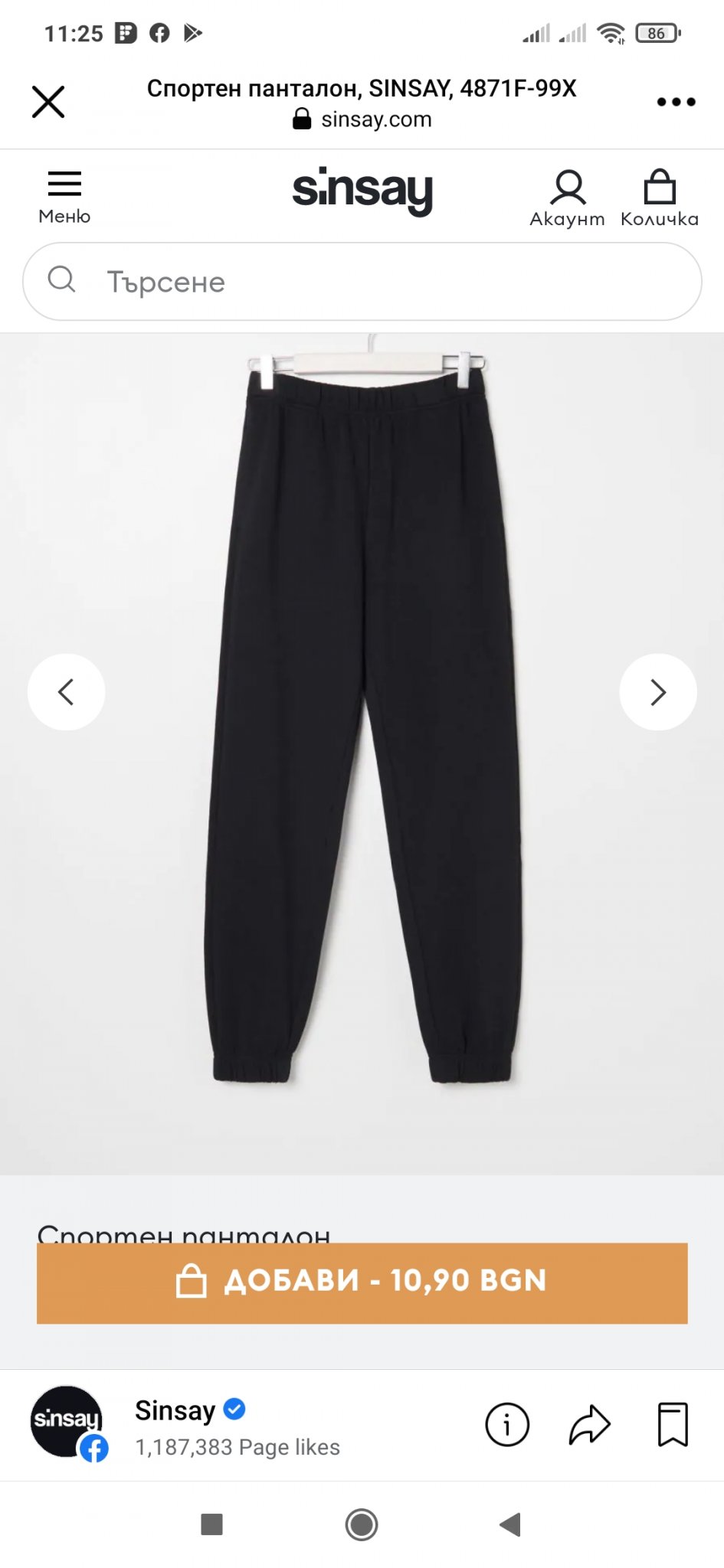View page info icon
Image resolution: width=724 pixels, height=1568 pixels.
point(507,1425)
